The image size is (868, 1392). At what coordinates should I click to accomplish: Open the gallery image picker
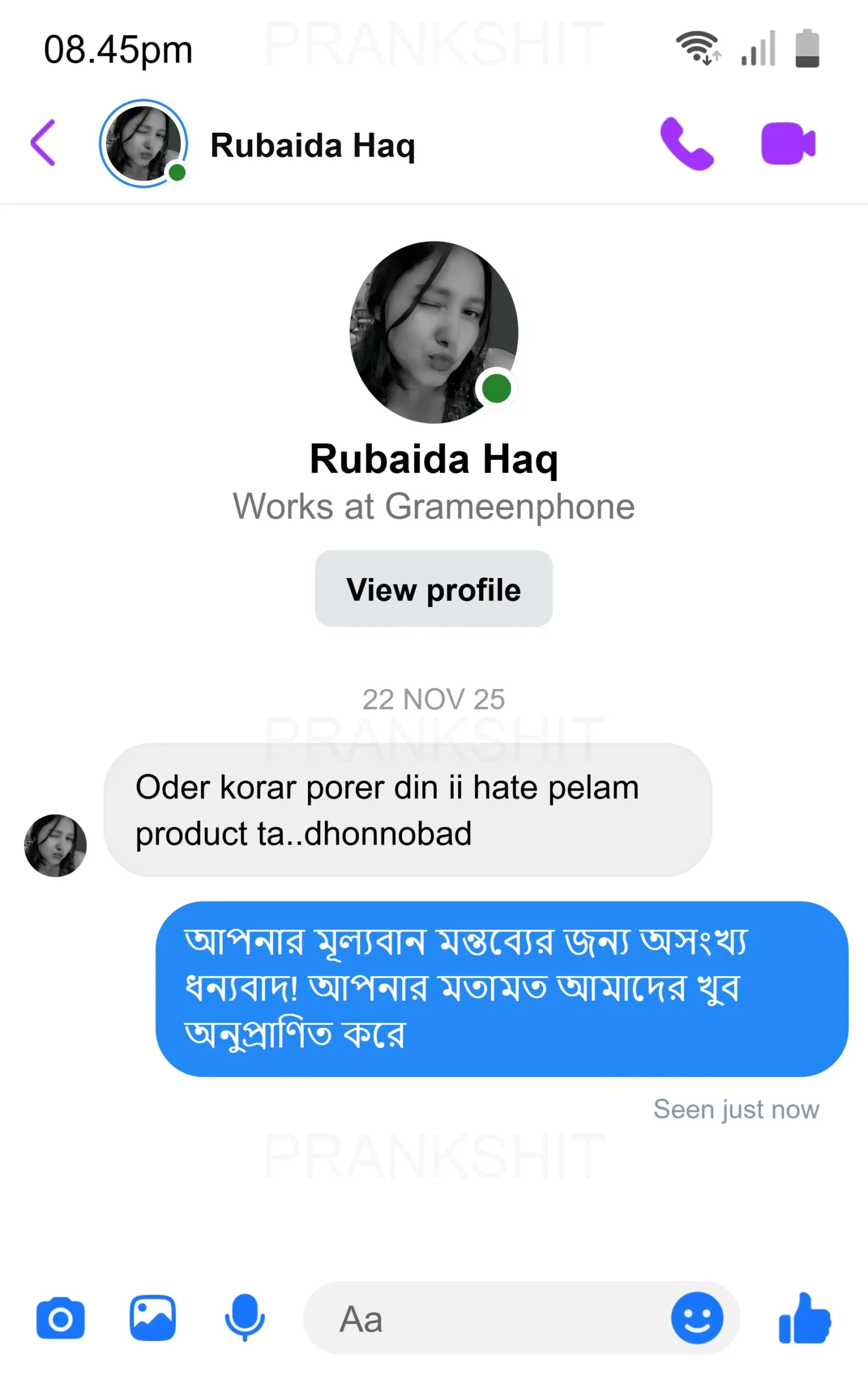(x=153, y=1318)
